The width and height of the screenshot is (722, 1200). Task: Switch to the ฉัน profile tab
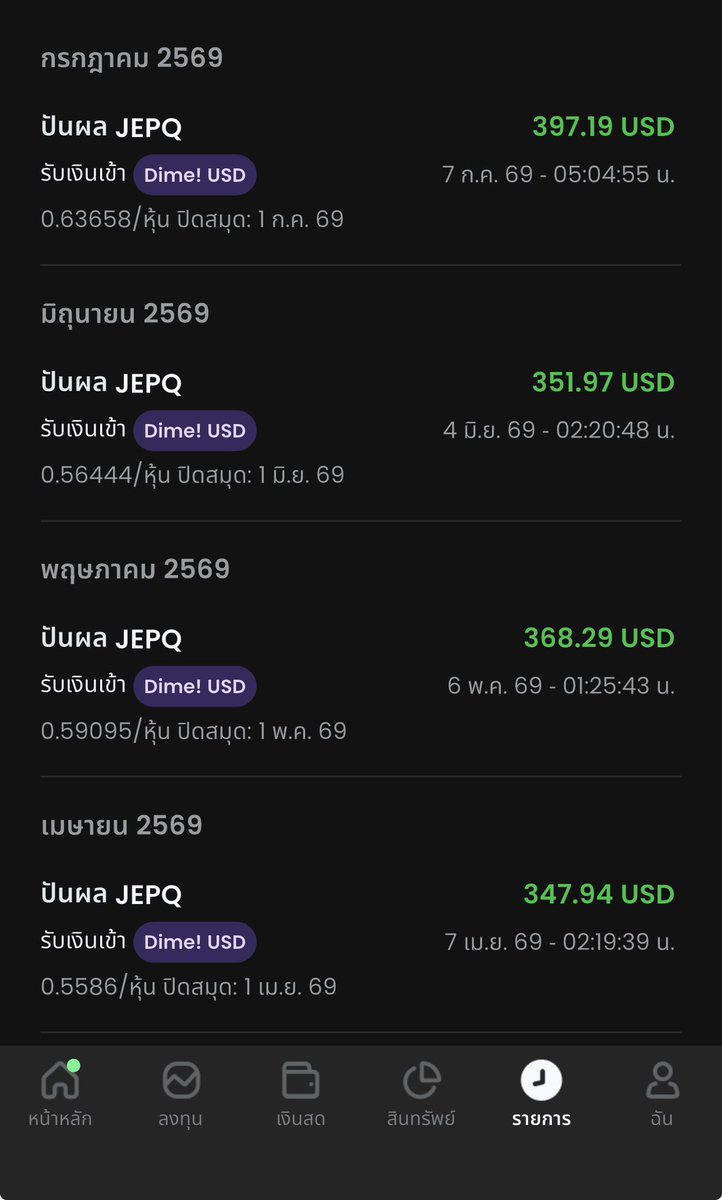[661, 1094]
